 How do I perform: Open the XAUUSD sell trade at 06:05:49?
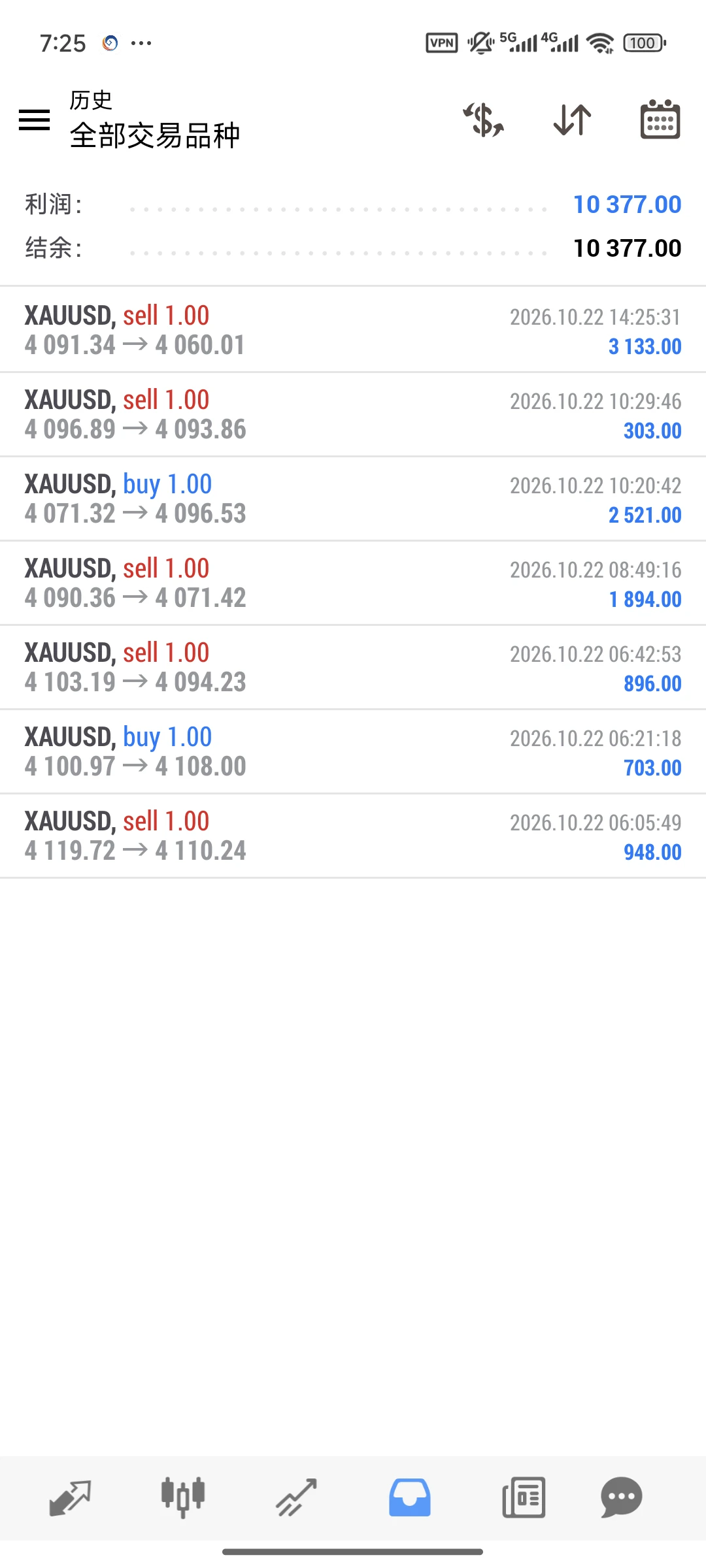click(353, 836)
